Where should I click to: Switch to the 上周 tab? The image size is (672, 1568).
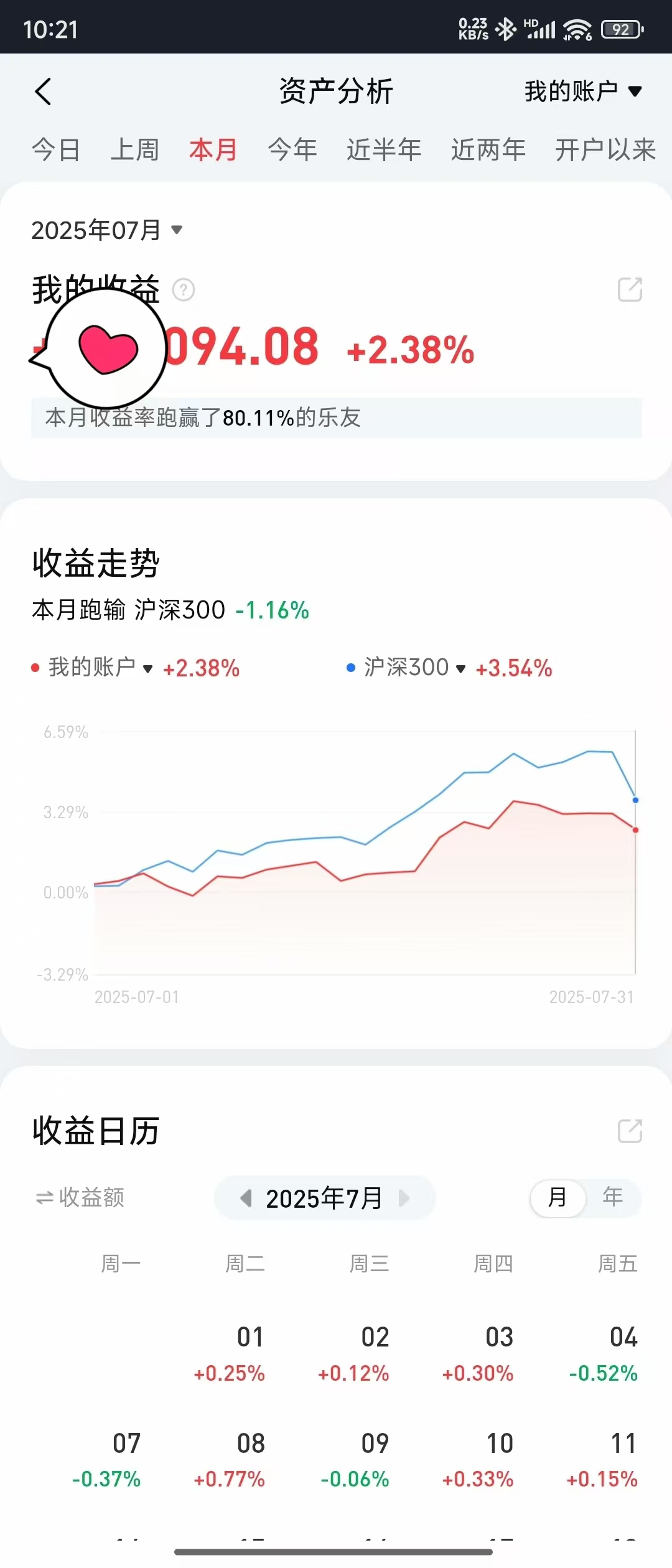(x=134, y=150)
